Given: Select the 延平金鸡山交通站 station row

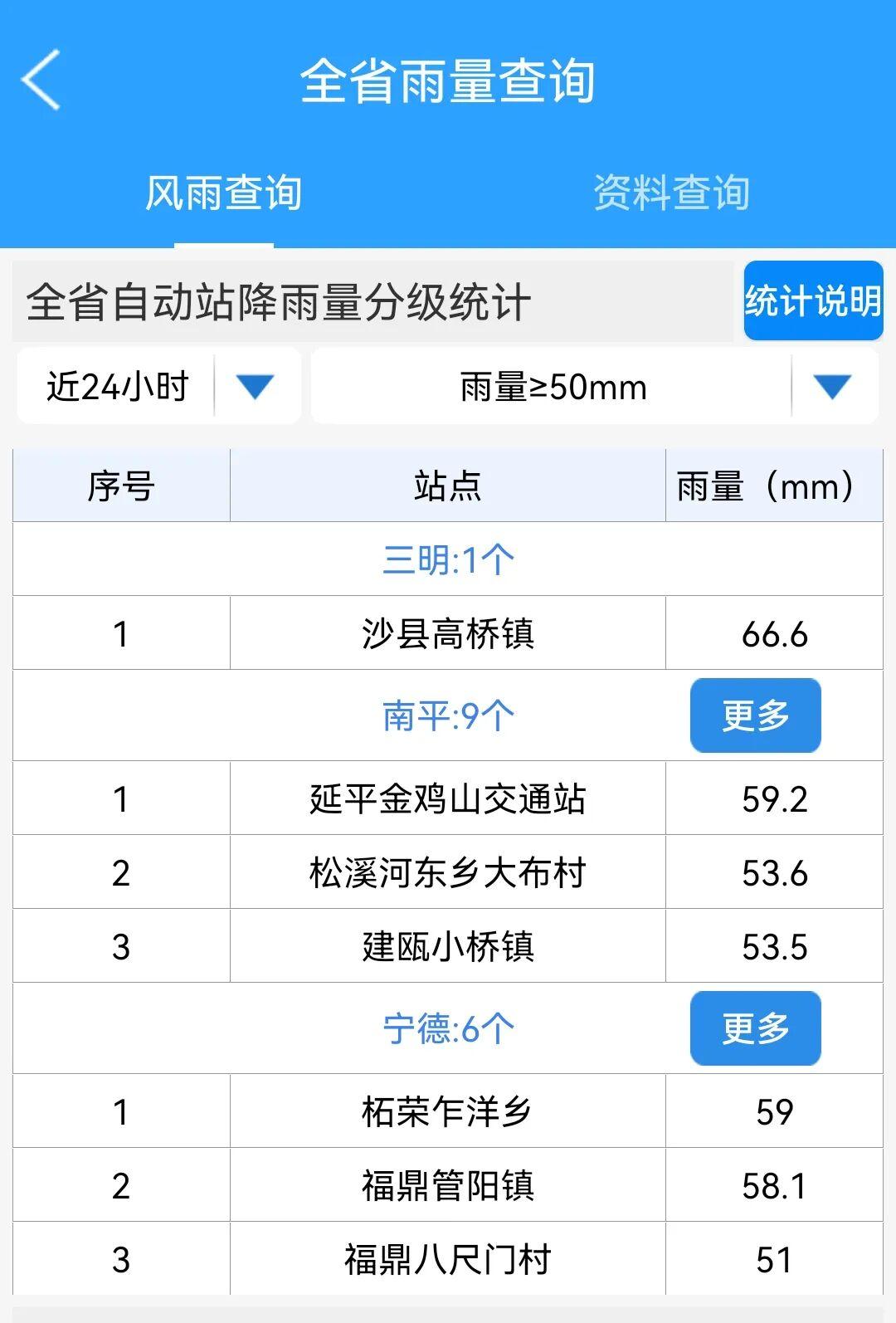Looking at the screenshot, I should tap(448, 798).
